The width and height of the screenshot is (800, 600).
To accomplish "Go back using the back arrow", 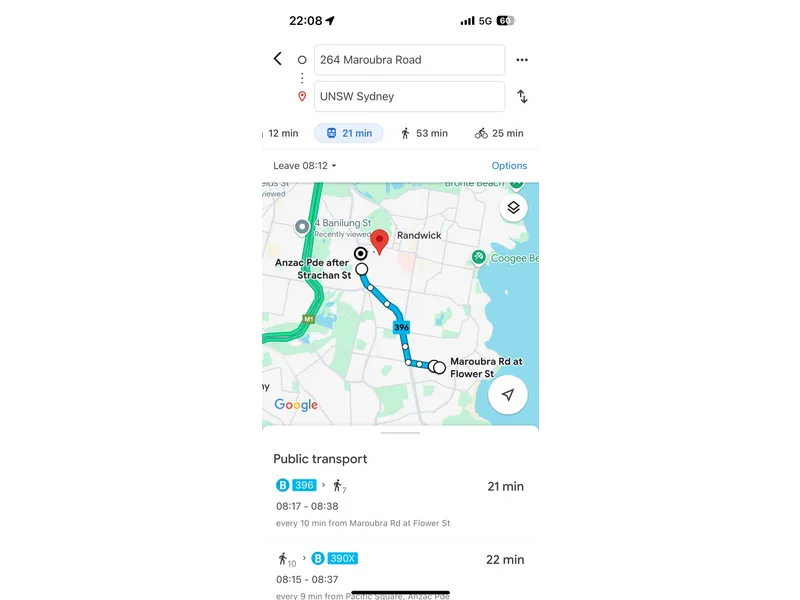I will click(277, 59).
